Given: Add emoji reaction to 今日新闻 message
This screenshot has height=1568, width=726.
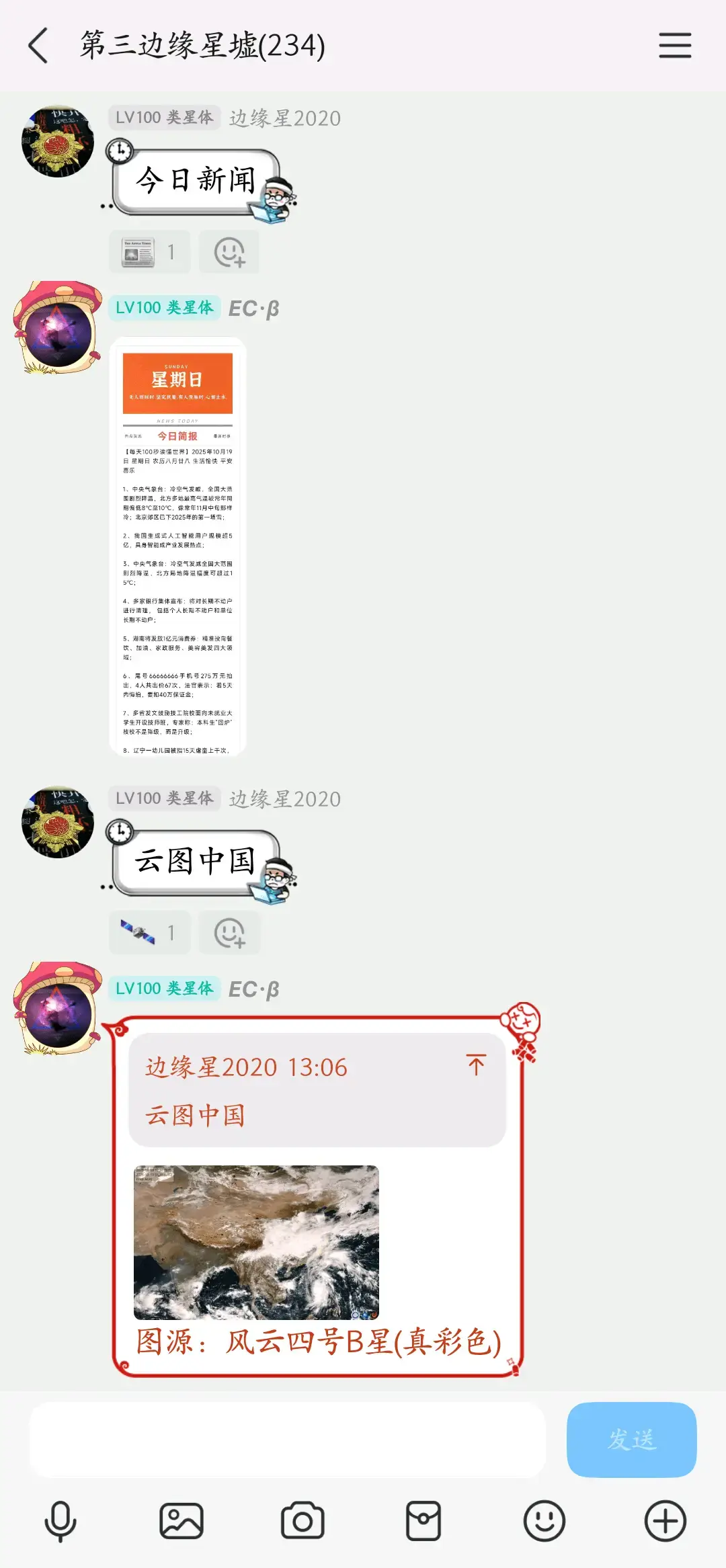Looking at the screenshot, I should [x=229, y=253].
